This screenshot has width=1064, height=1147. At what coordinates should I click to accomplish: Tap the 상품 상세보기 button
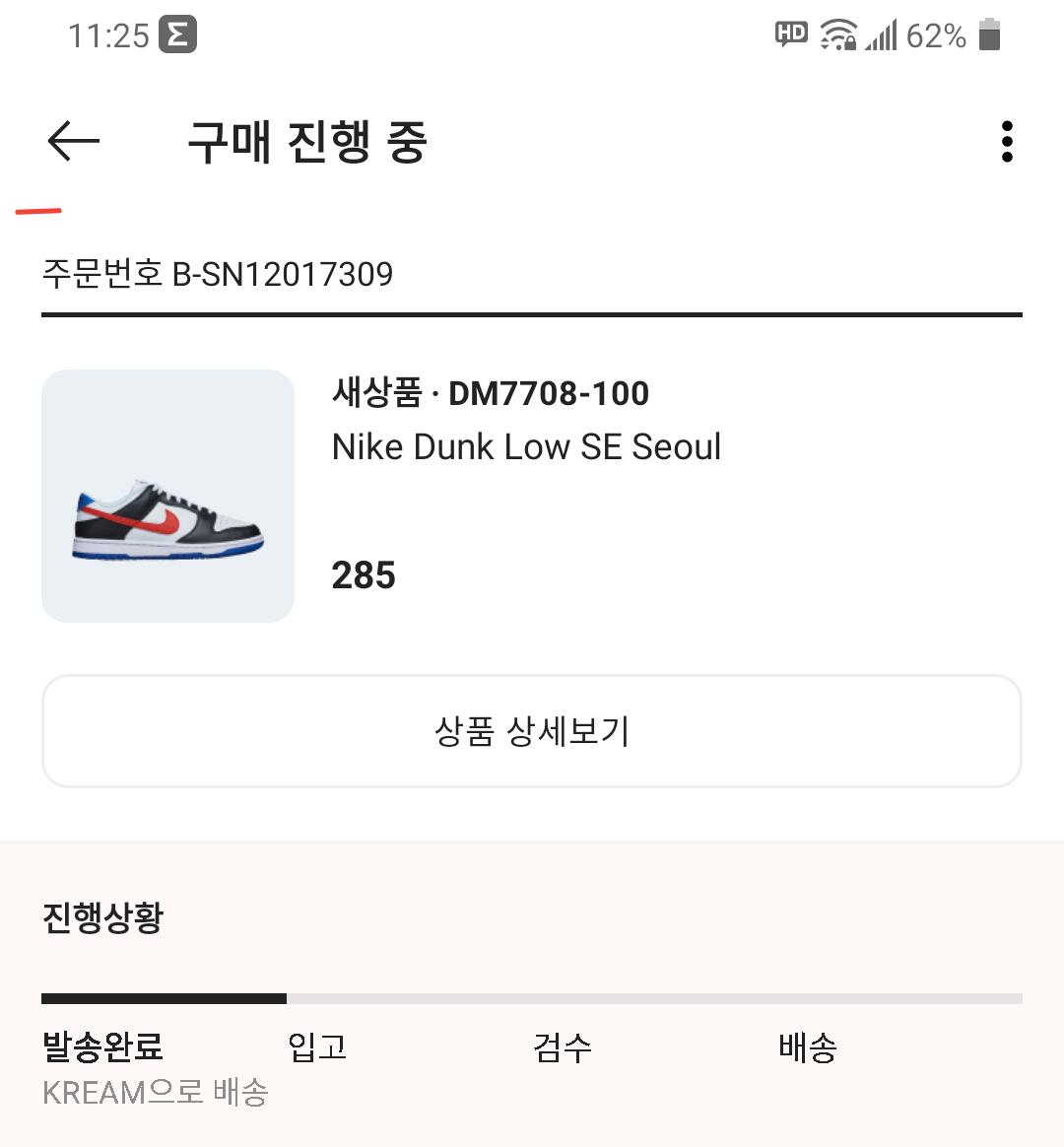coord(531,731)
